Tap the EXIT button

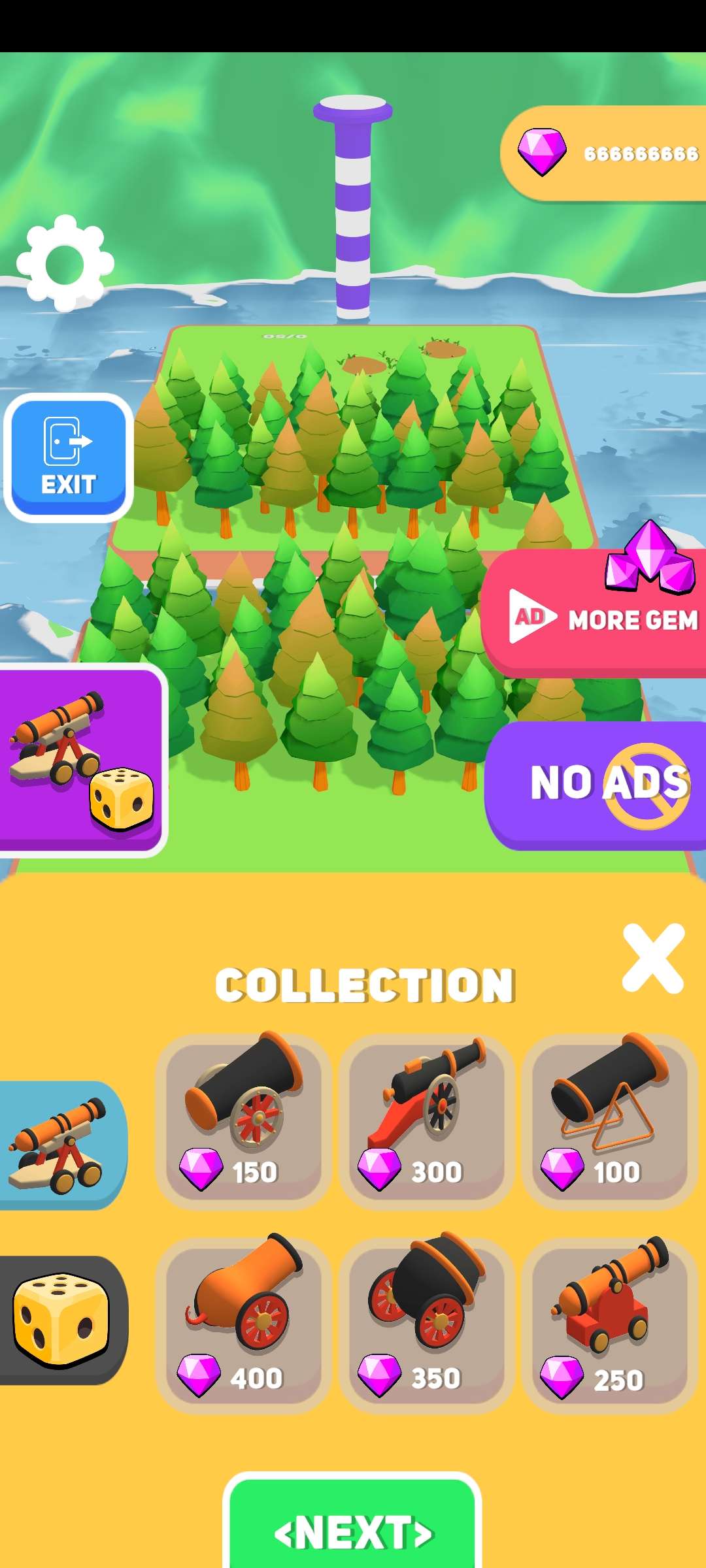(68, 457)
